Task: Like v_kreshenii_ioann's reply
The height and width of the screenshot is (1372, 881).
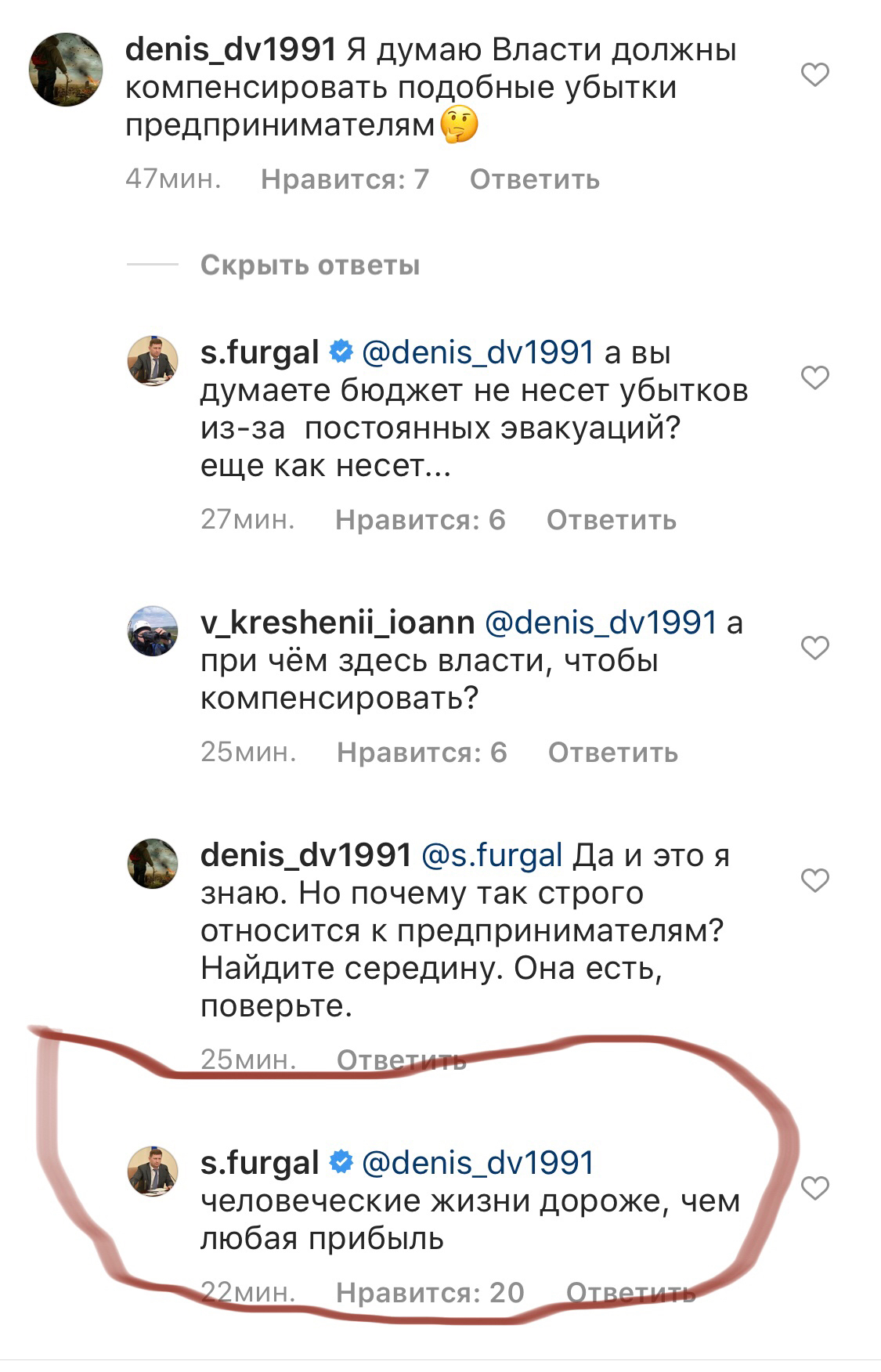Action: 815,648
